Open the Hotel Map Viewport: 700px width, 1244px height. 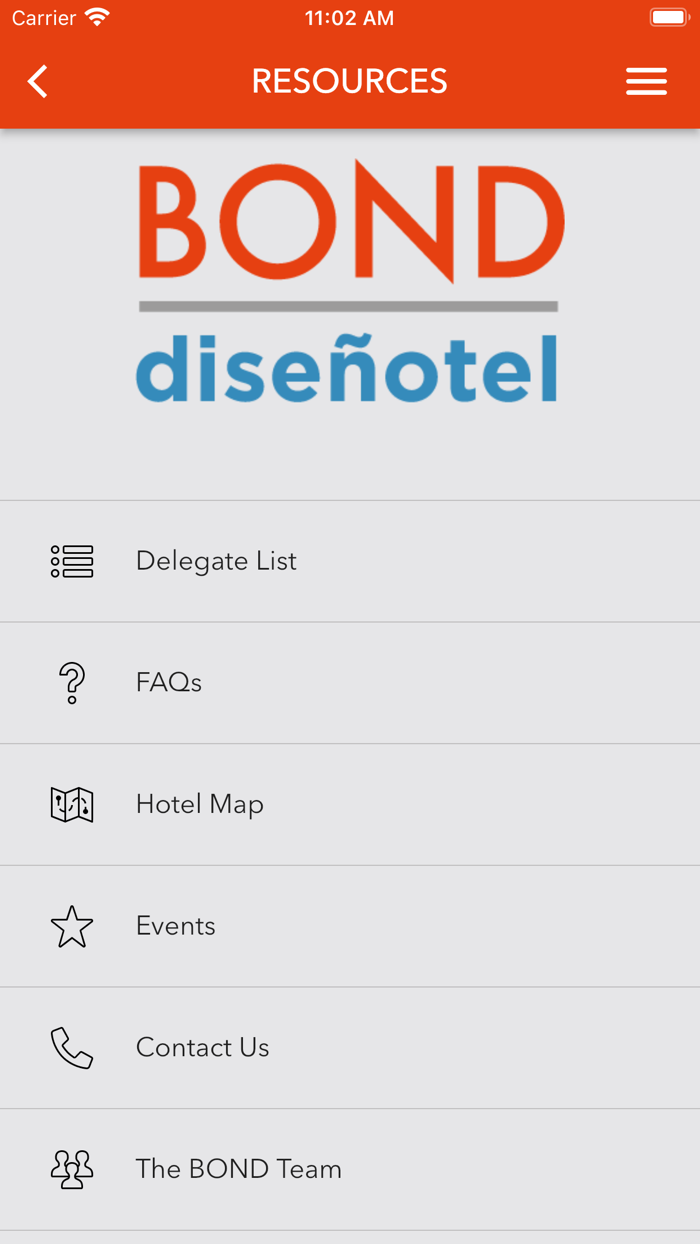350,805
